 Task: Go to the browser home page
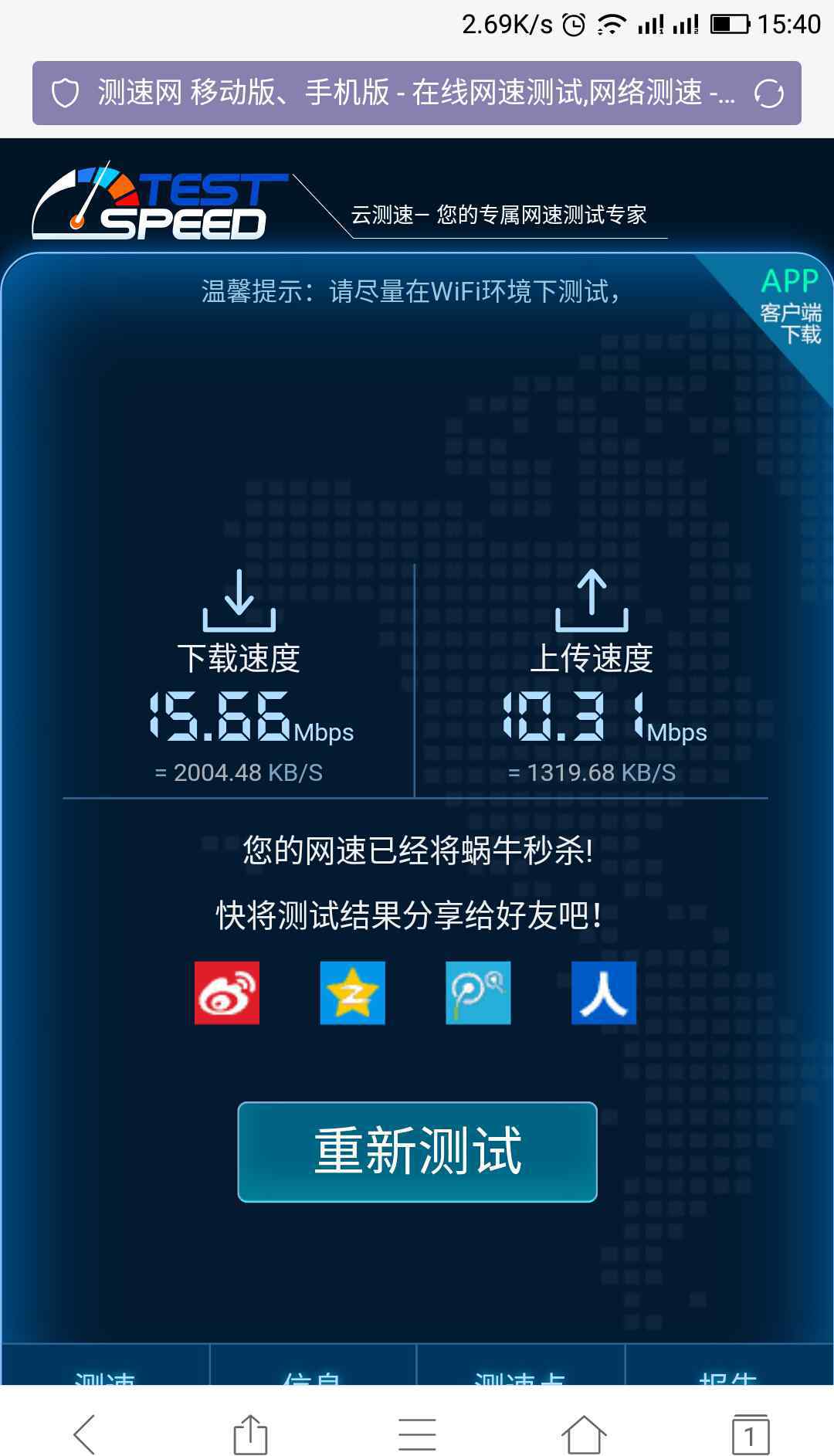coord(584,1434)
